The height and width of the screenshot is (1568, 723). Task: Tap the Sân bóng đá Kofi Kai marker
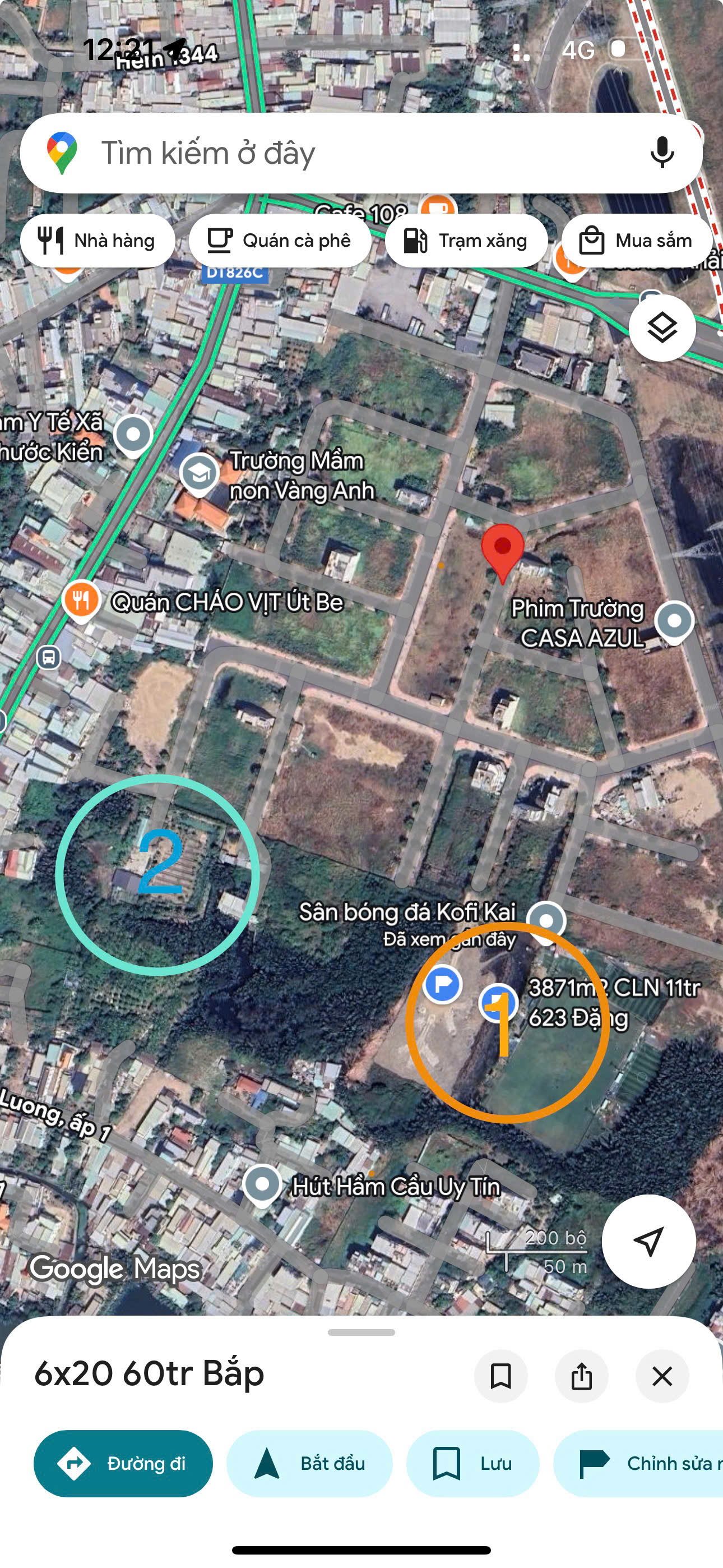tap(546, 920)
